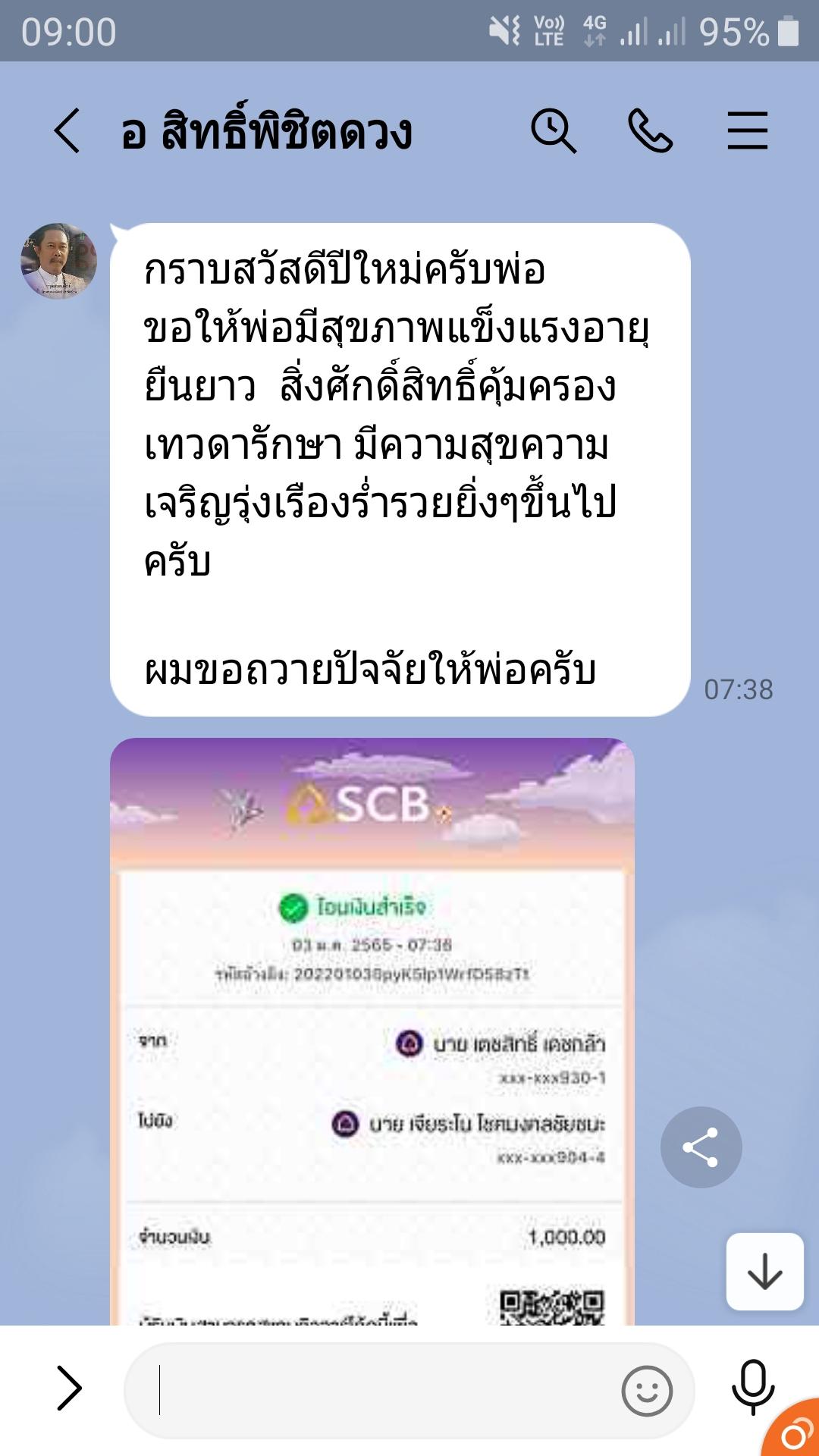Record a voice message
The width and height of the screenshot is (819, 1456).
pos(752,1388)
